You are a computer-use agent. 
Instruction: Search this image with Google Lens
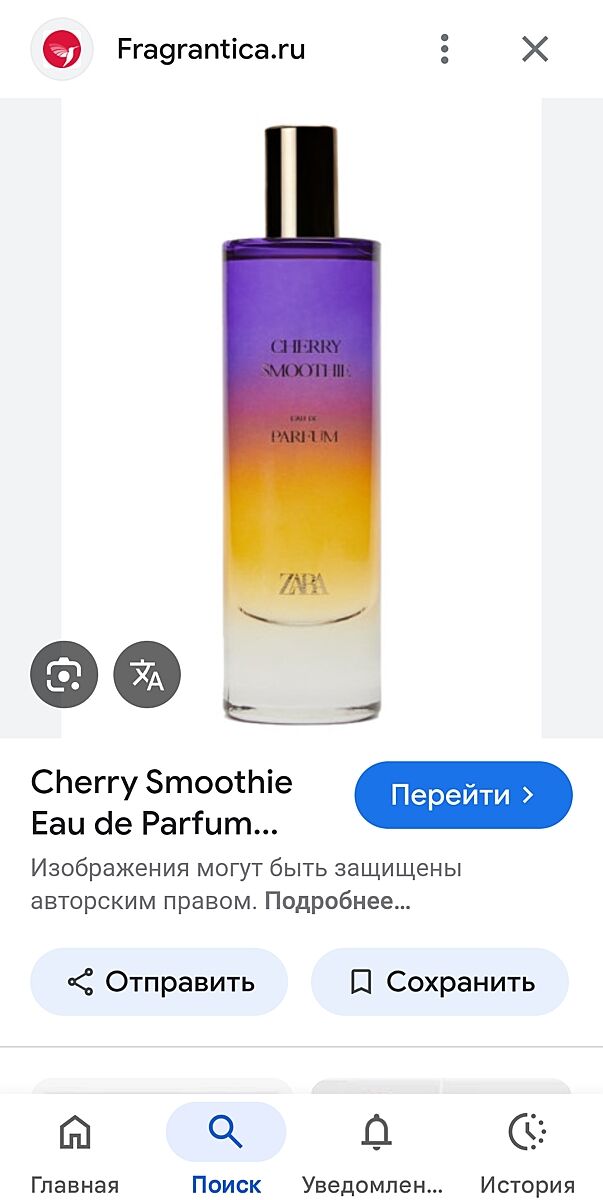[64, 676]
